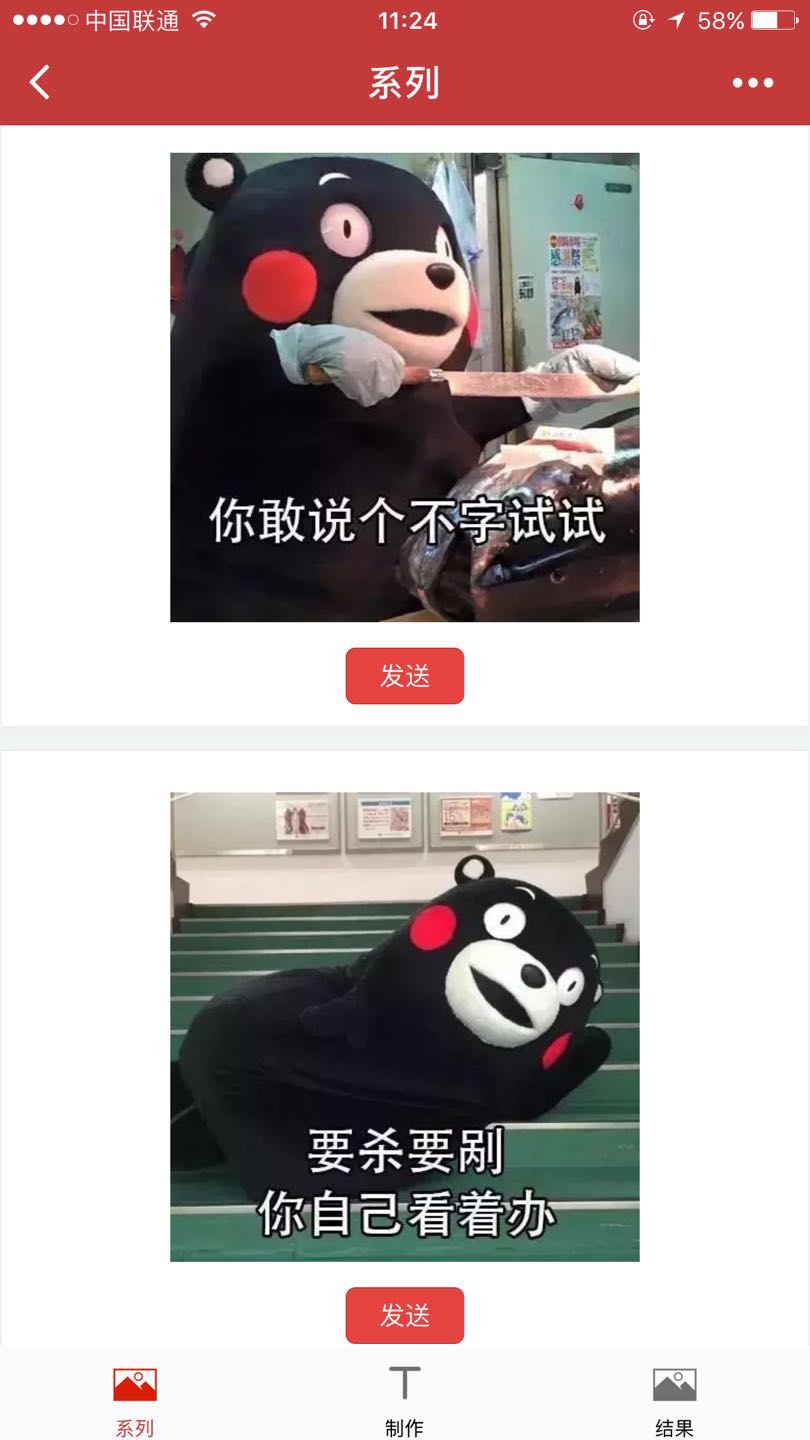Go back using the top-left arrow
This screenshot has height=1440, width=810.
[40, 83]
